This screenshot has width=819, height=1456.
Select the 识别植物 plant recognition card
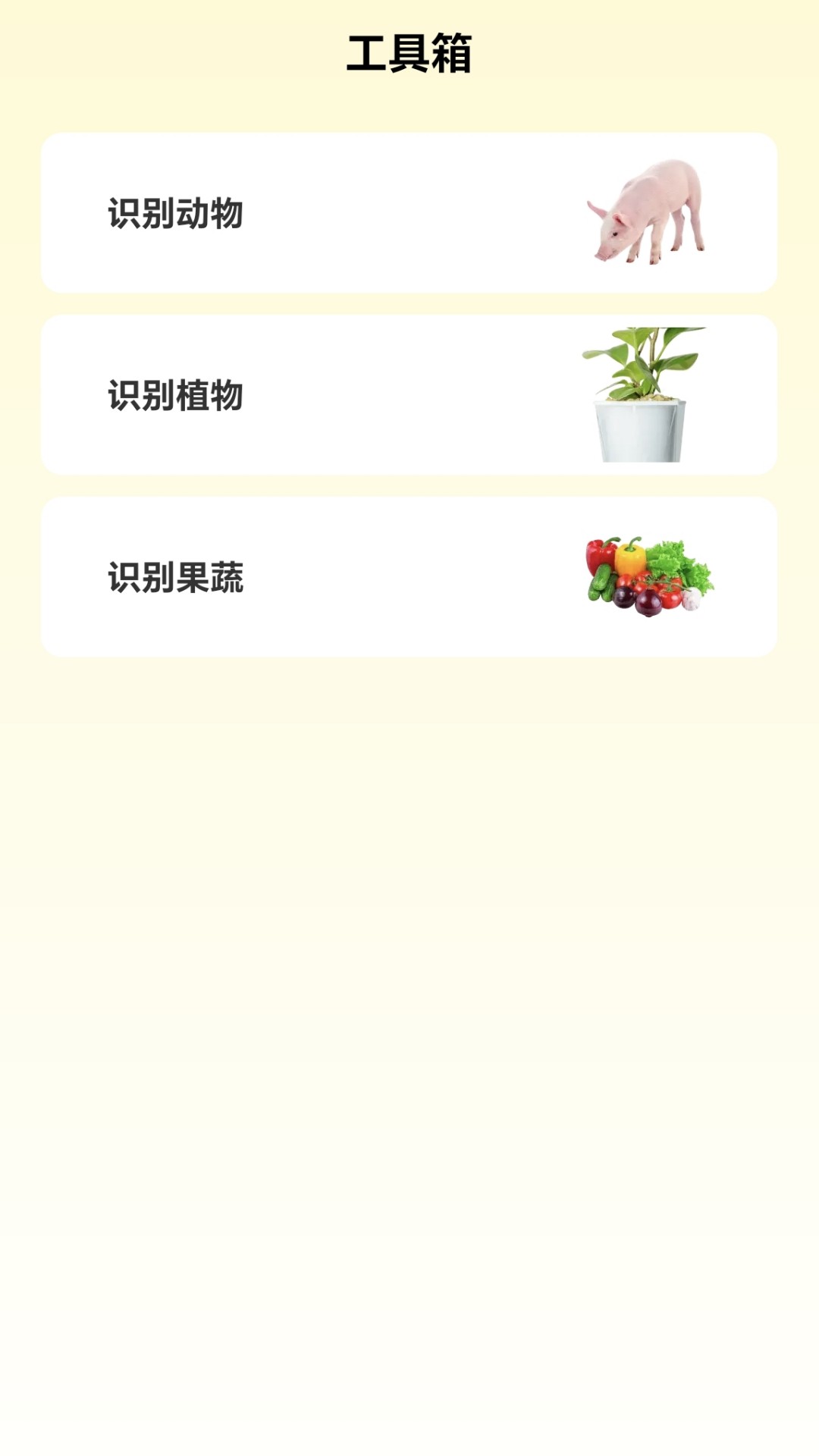[409, 395]
